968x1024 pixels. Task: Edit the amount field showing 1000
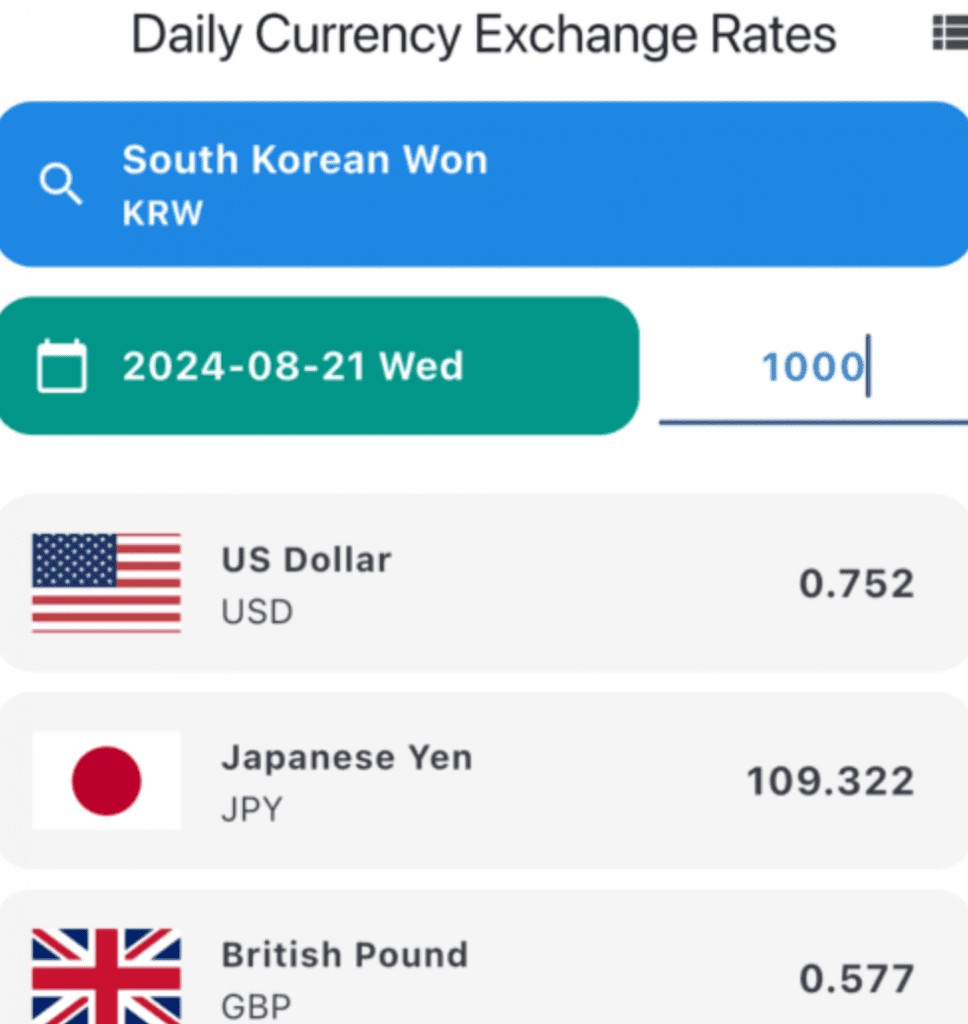(x=812, y=368)
